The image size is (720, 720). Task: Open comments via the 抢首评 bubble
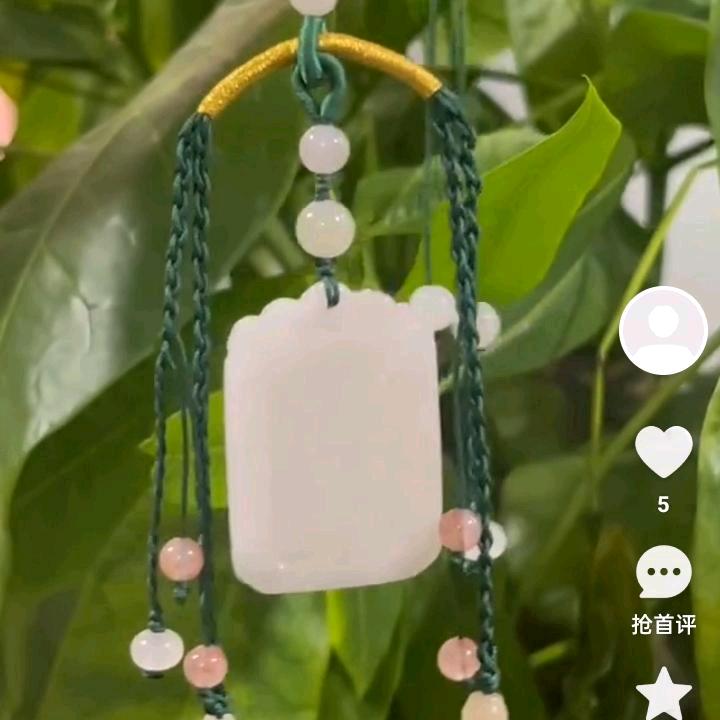pyautogui.click(x=663, y=573)
